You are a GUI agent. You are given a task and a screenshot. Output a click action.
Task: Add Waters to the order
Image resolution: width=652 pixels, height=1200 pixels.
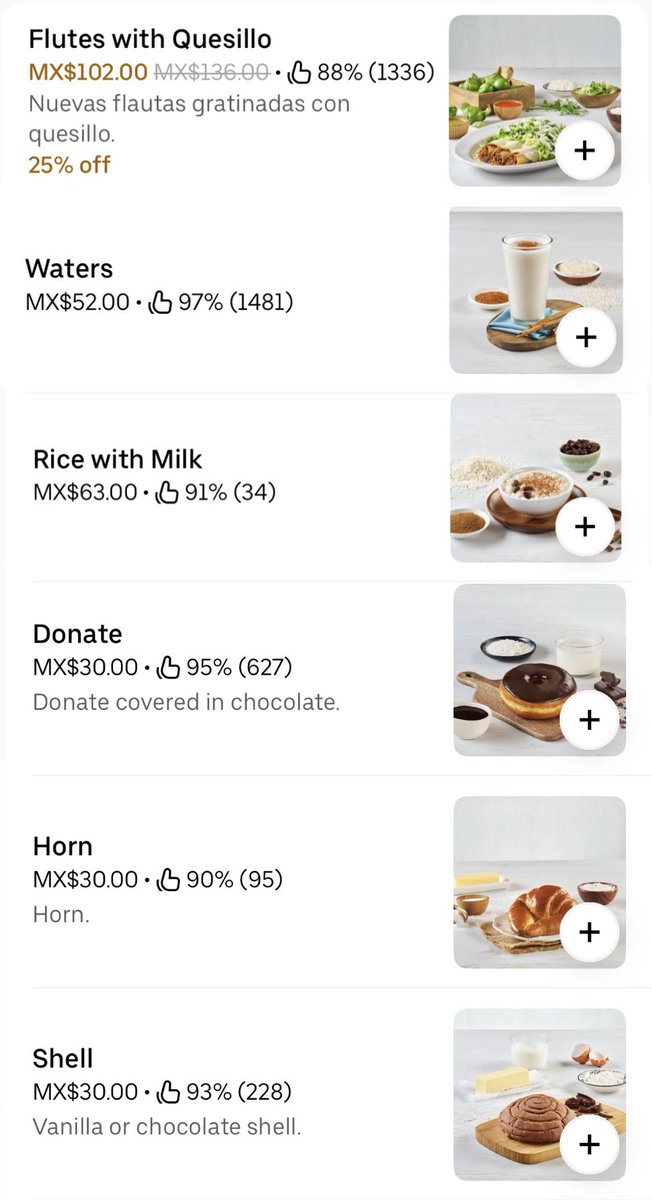[x=586, y=337]
